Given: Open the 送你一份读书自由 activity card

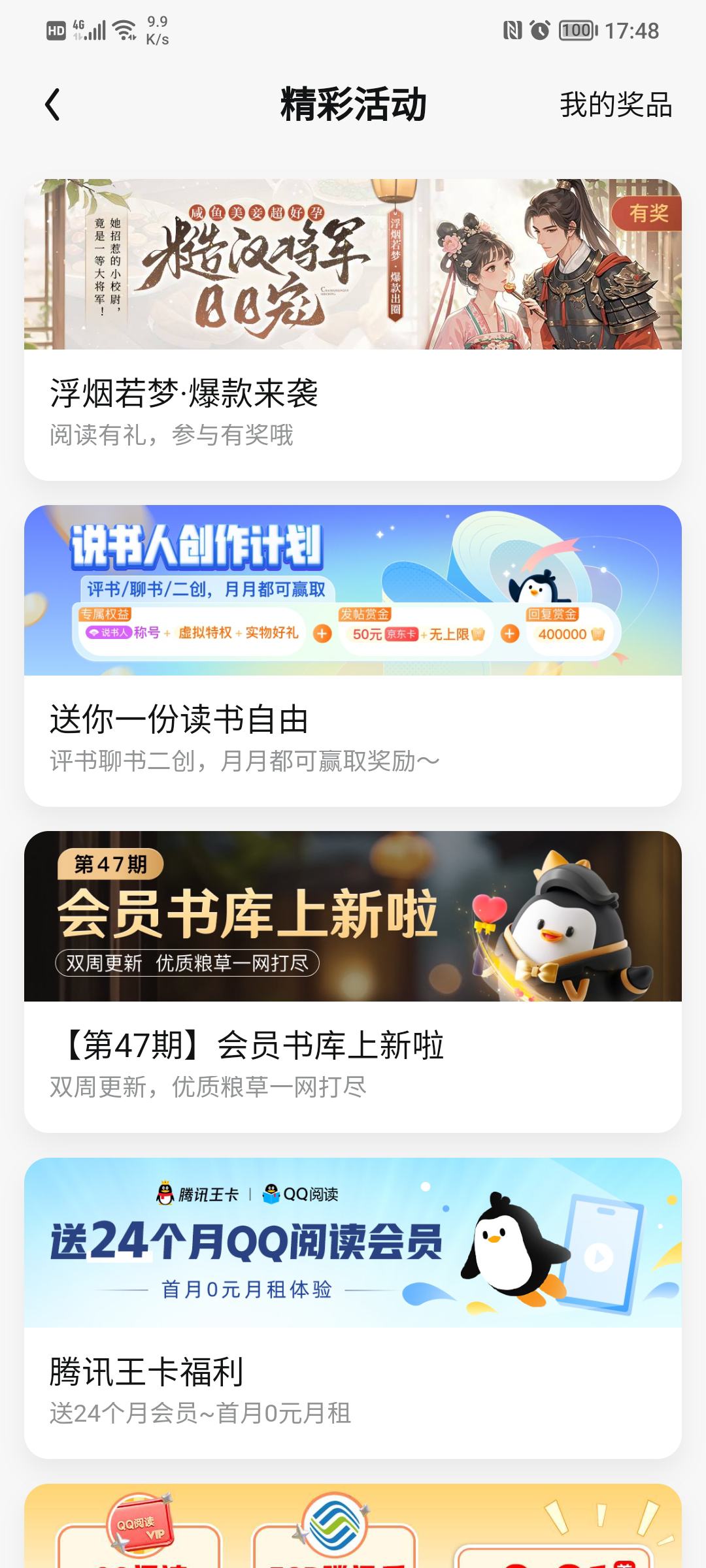Looking at the screenshot, I should tap(353, 655).
